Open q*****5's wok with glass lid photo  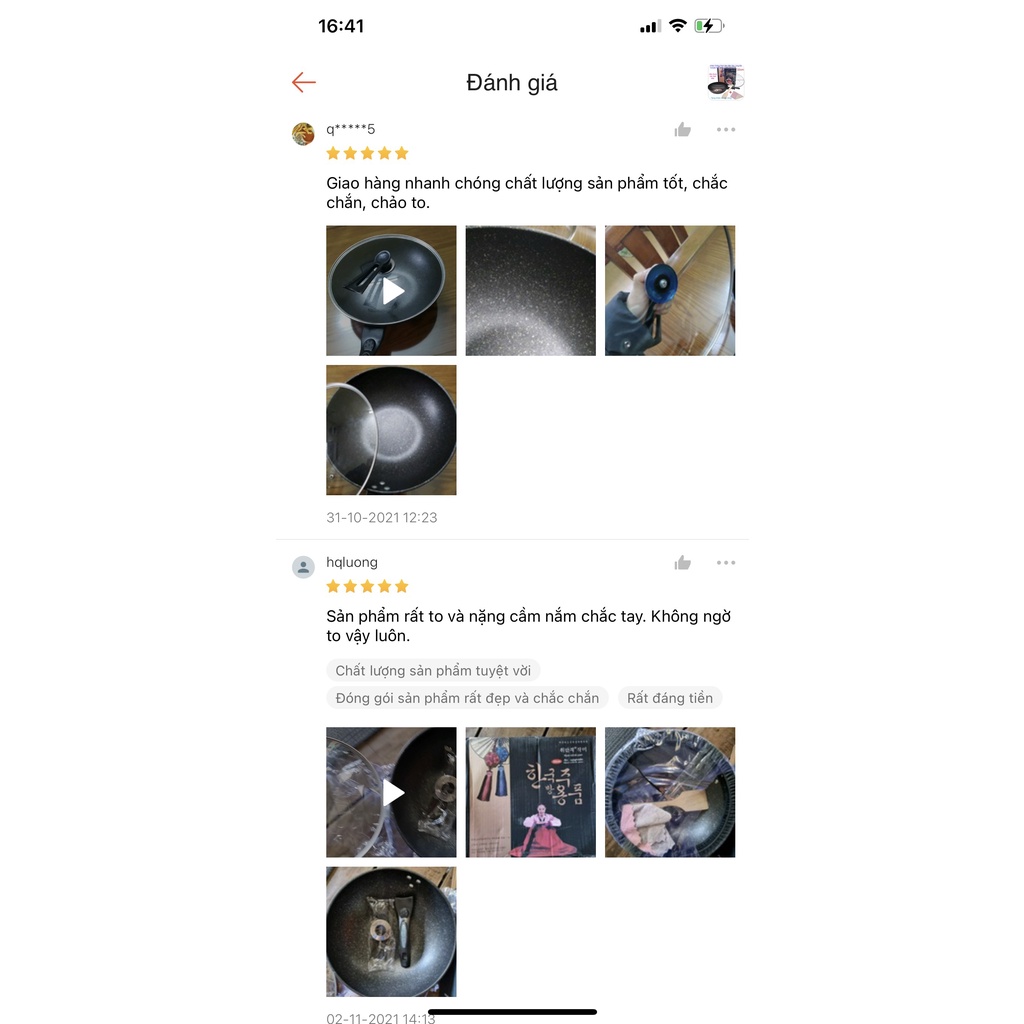click(391, 430)
